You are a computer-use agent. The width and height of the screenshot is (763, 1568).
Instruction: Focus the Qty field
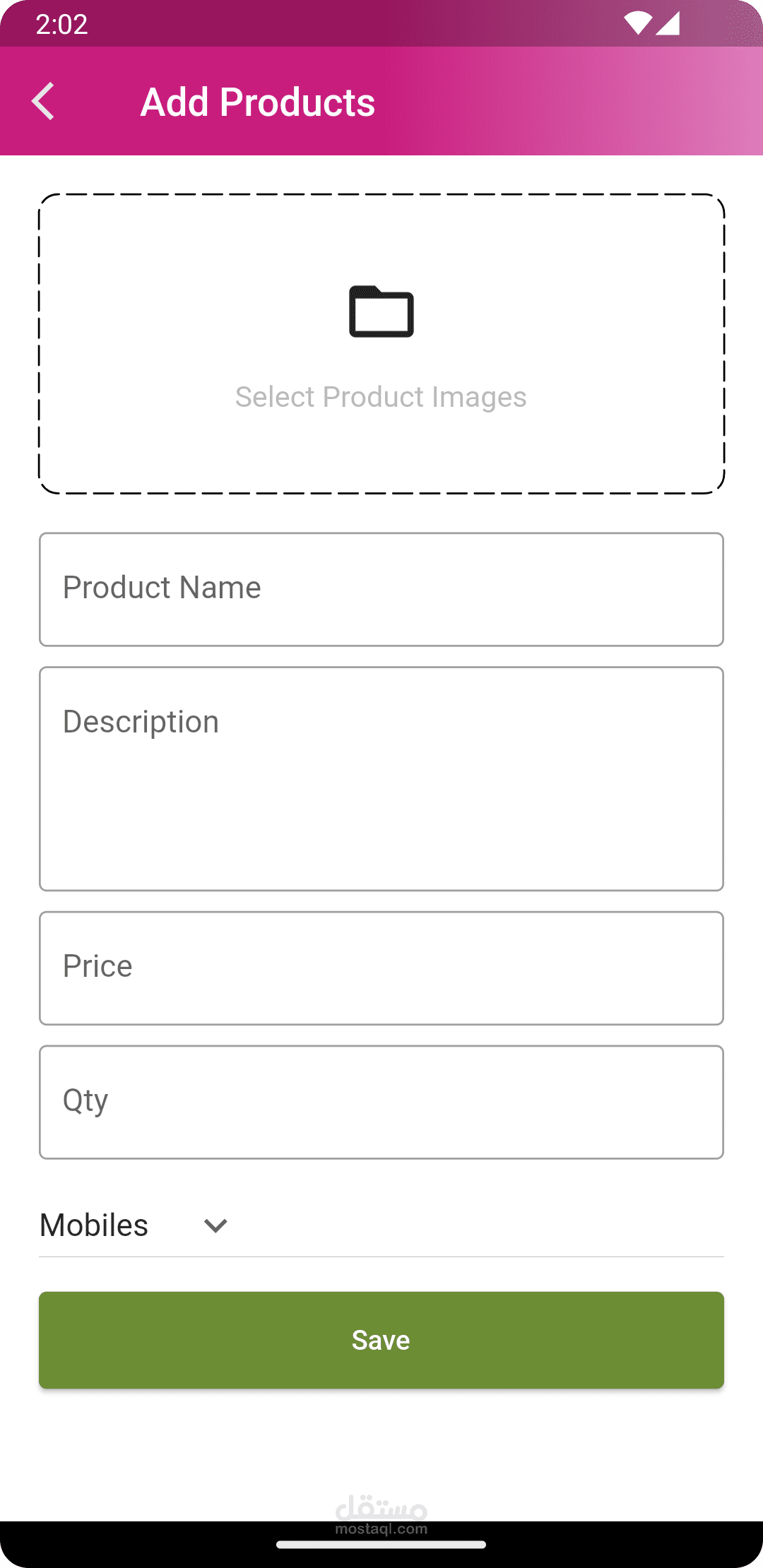click(x=381, y=1102)
